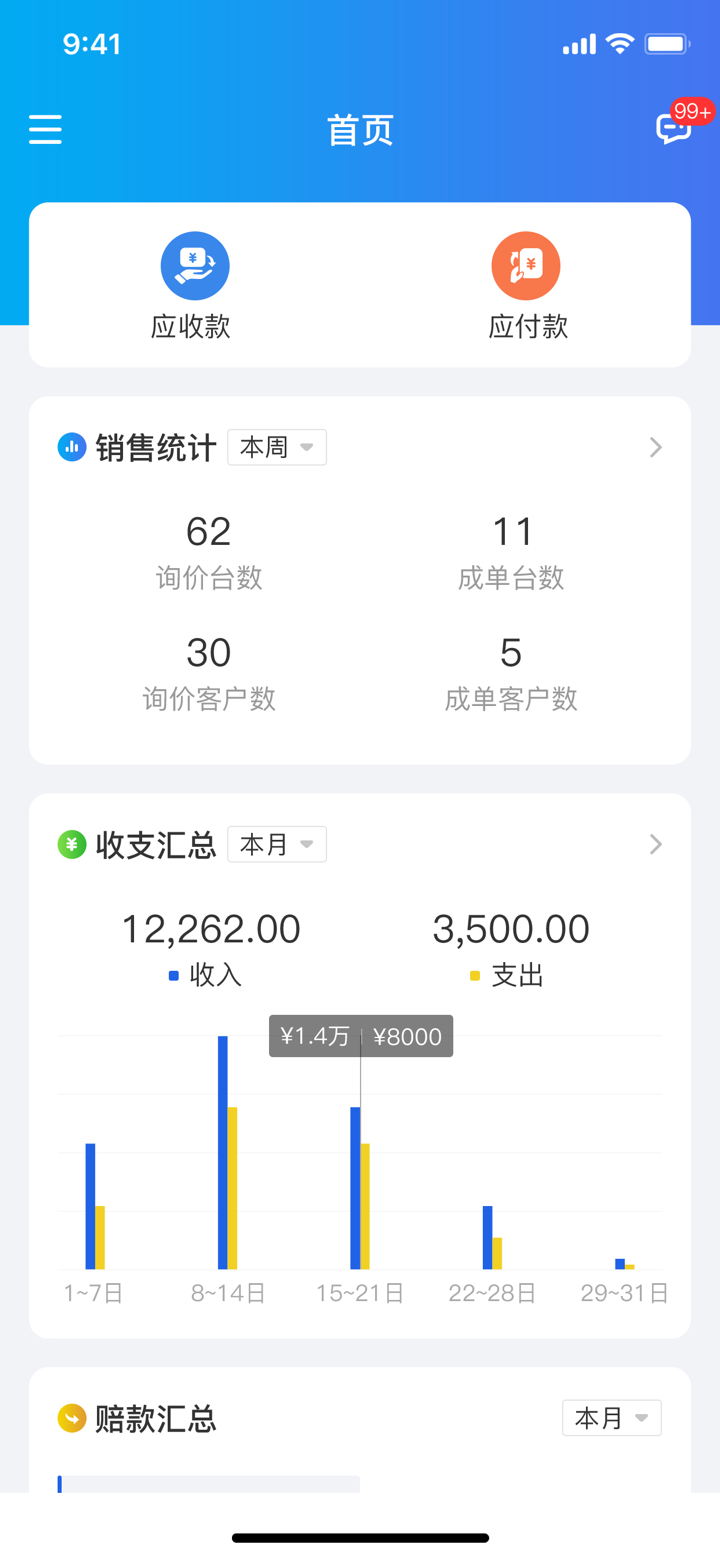Tap the 应收款 (receivables) icon
This screenshot has height=1558, width=720.
point(194,265)
